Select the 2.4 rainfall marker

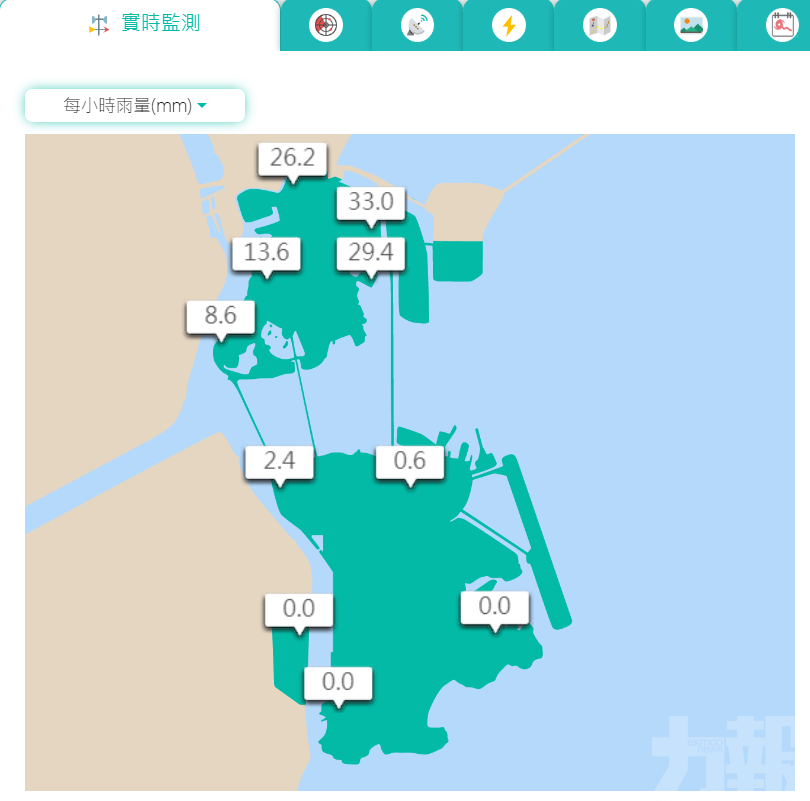pyautogui.click(x=279, y=462)
